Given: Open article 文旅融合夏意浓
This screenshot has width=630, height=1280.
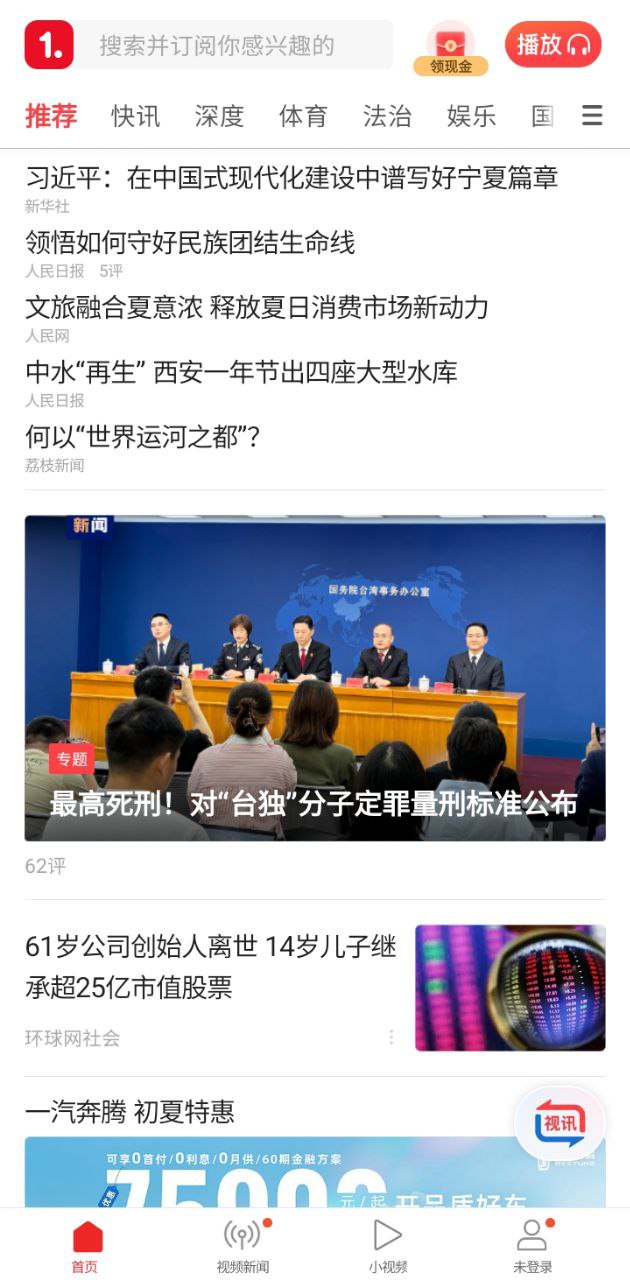Looking at the screenshot, I should [x=256, y=308].
